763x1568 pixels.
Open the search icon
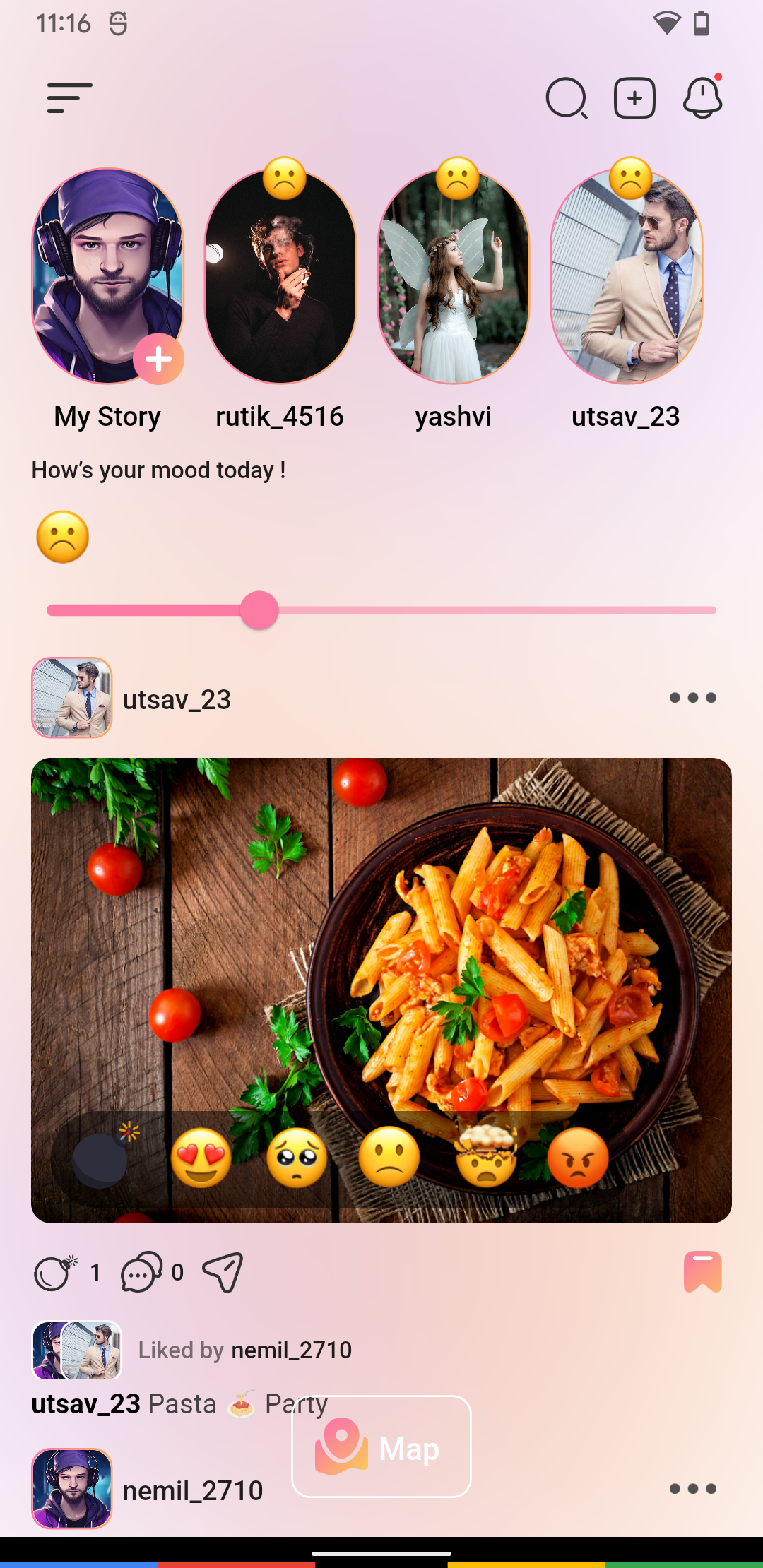(x=567, y=98)
